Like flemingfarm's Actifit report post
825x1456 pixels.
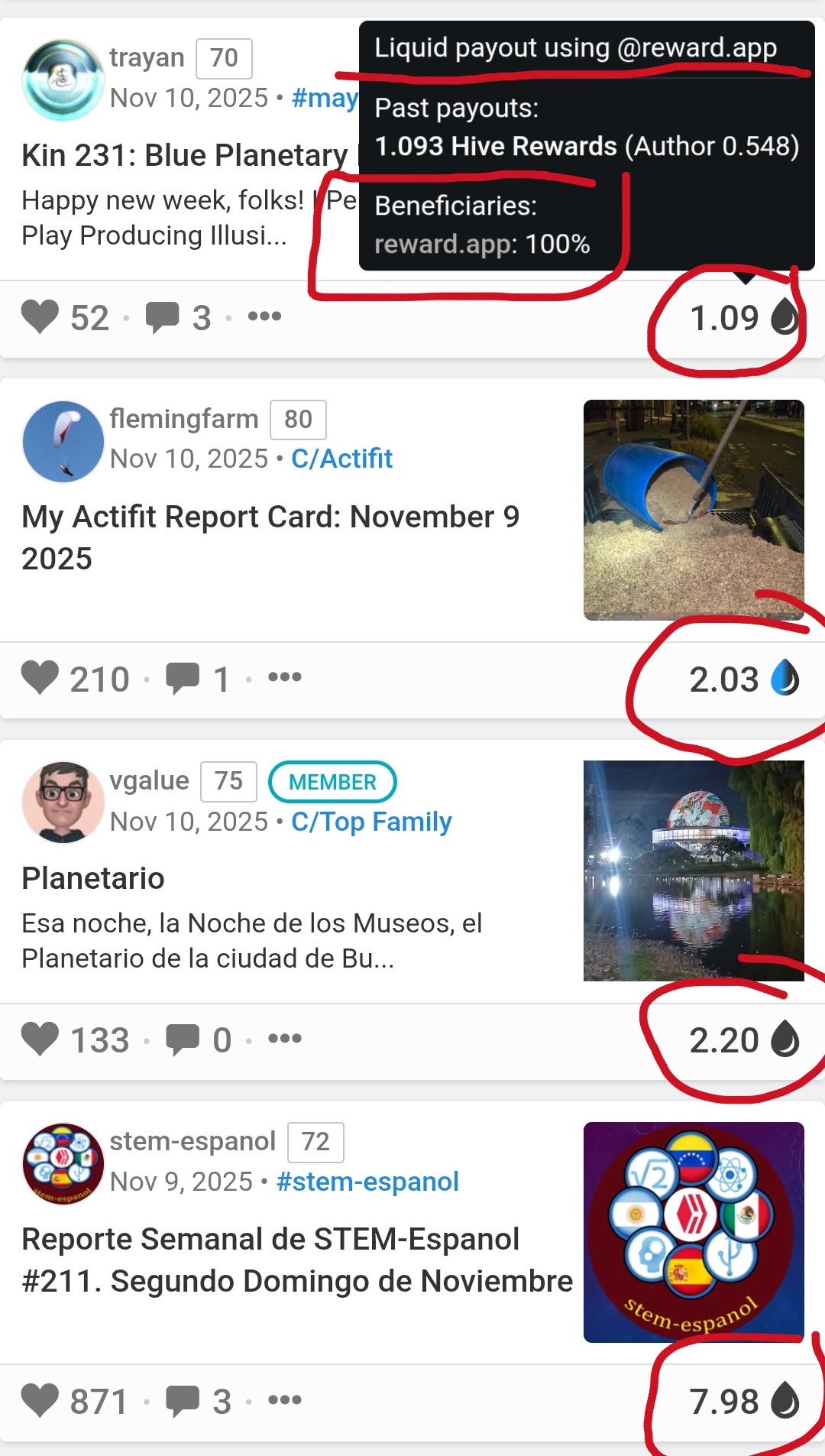click(40, 678)
